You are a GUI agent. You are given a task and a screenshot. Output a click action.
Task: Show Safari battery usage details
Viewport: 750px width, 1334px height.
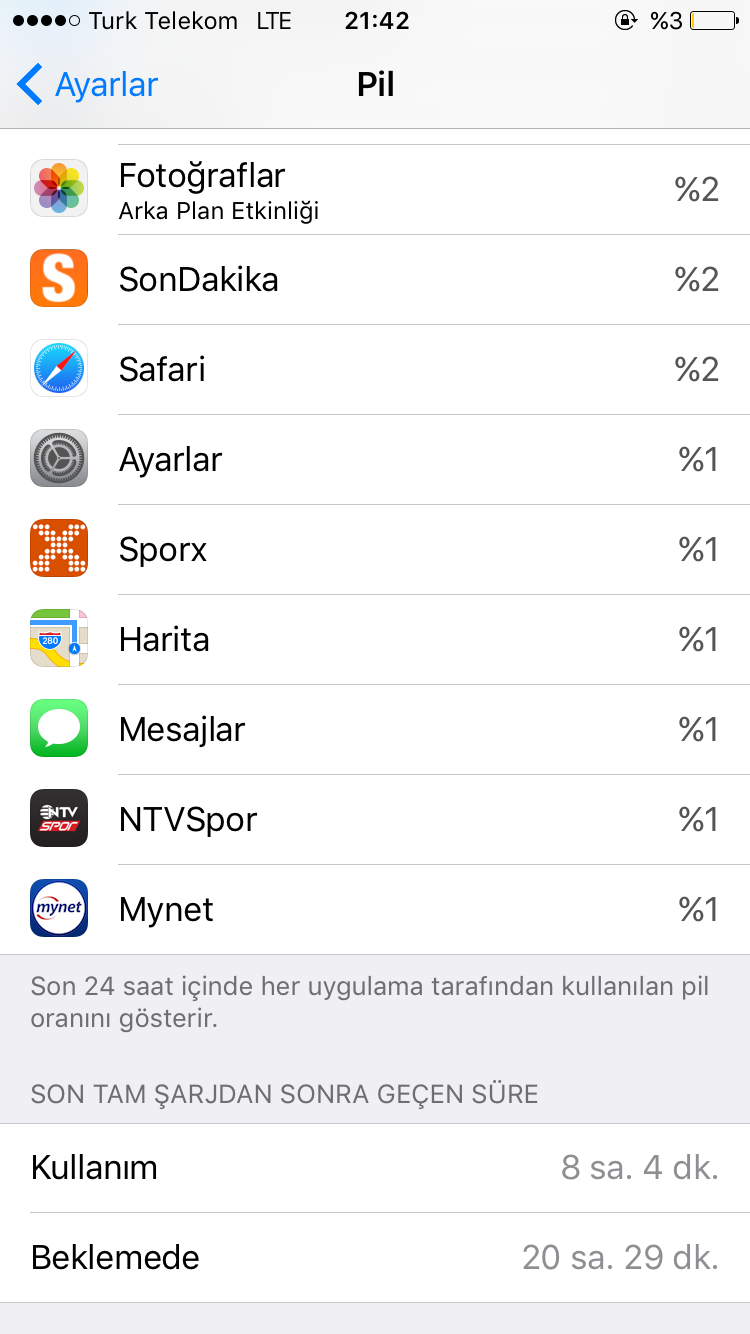point(375,369)
